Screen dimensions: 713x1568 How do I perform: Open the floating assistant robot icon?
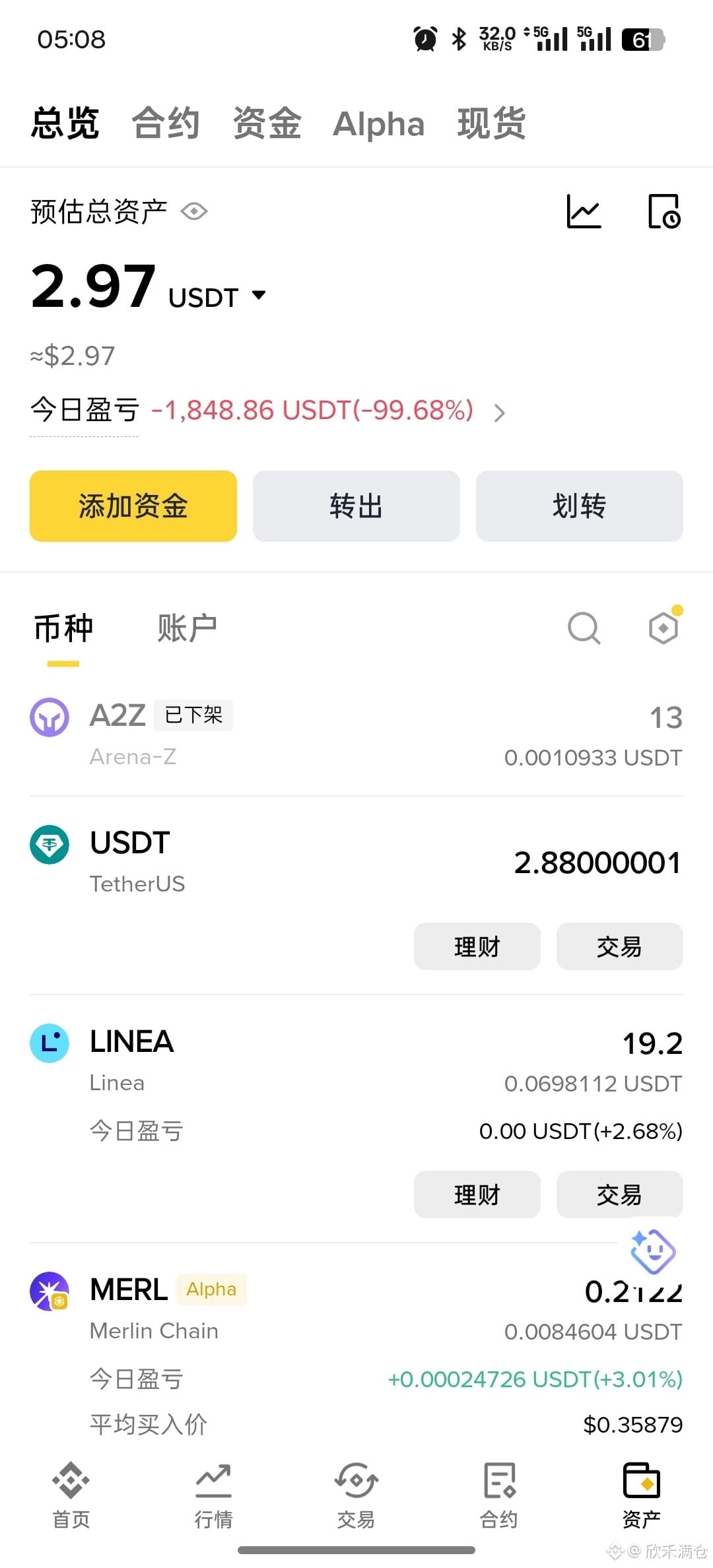pos(653,1251)
